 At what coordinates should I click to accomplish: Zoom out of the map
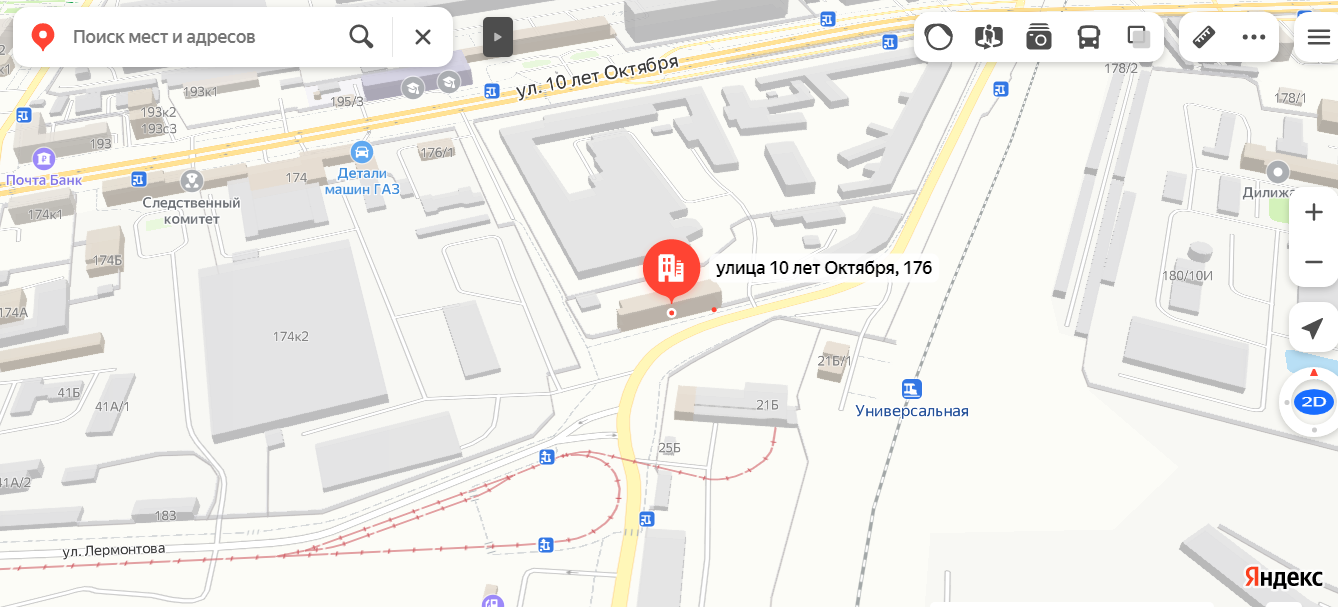click(1313, 263)
